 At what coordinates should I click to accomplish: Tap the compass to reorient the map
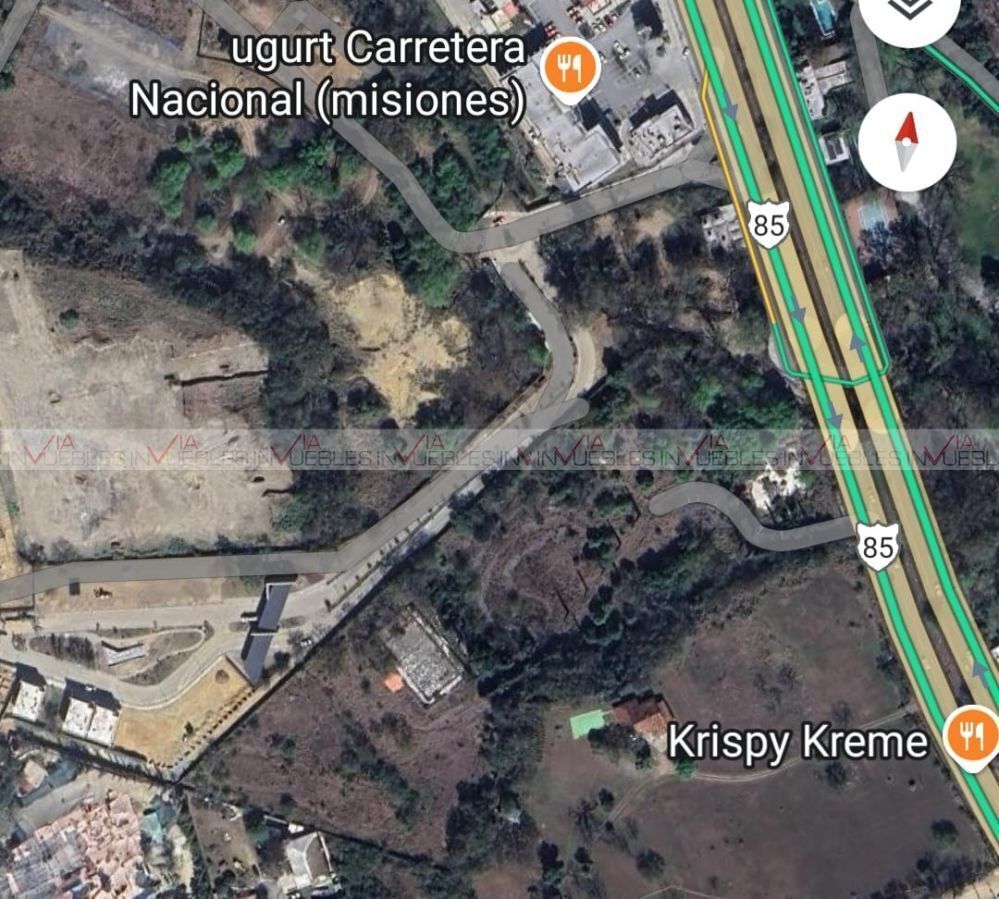click(906, 142)
